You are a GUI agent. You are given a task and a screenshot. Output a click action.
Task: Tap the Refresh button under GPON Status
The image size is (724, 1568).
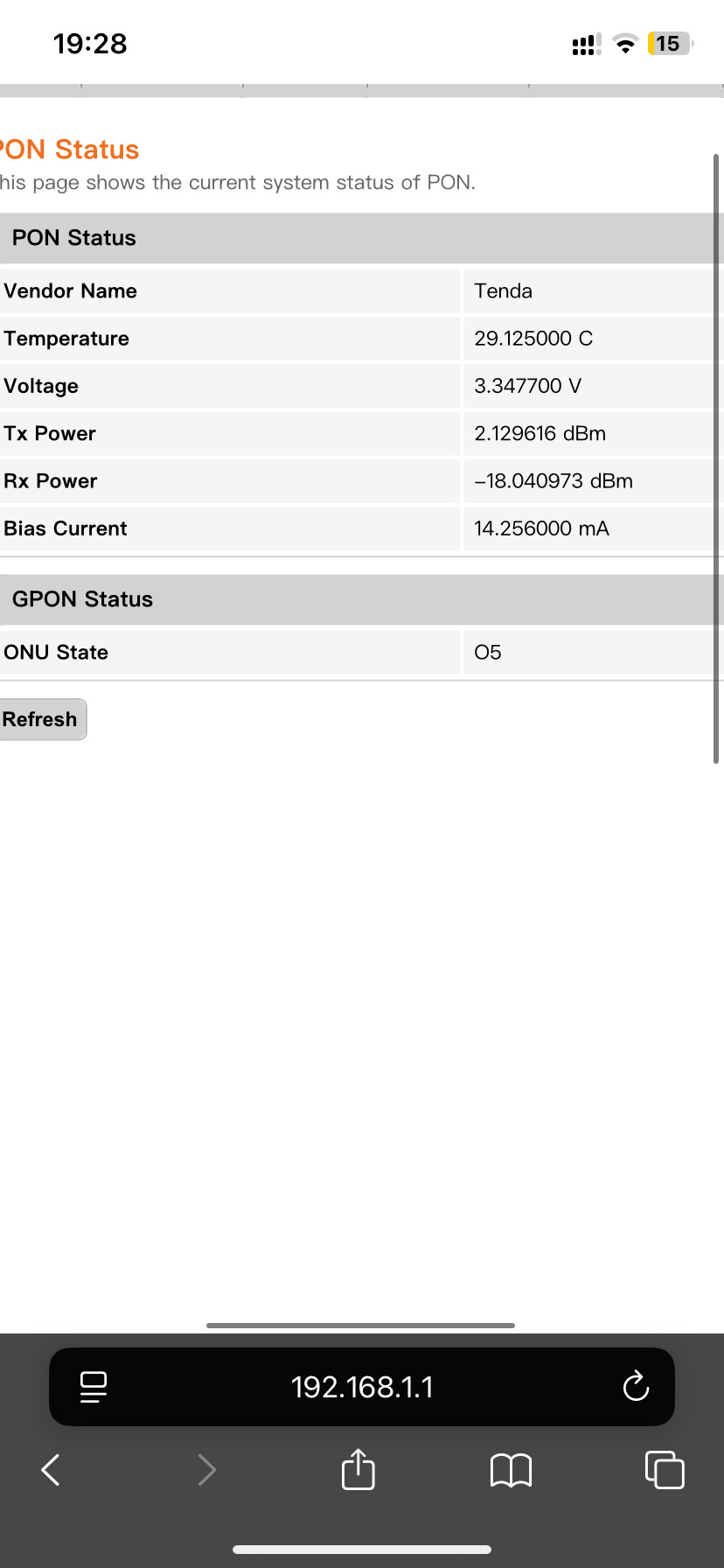pyautogui.click(x=41, y=719)
